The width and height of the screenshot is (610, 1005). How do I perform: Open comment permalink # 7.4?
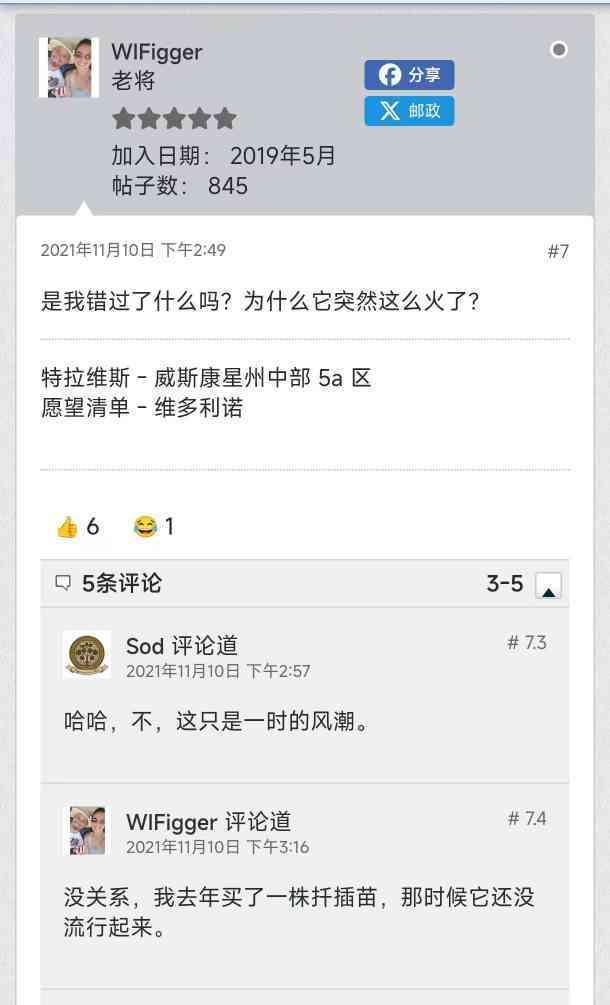(526, 819)
